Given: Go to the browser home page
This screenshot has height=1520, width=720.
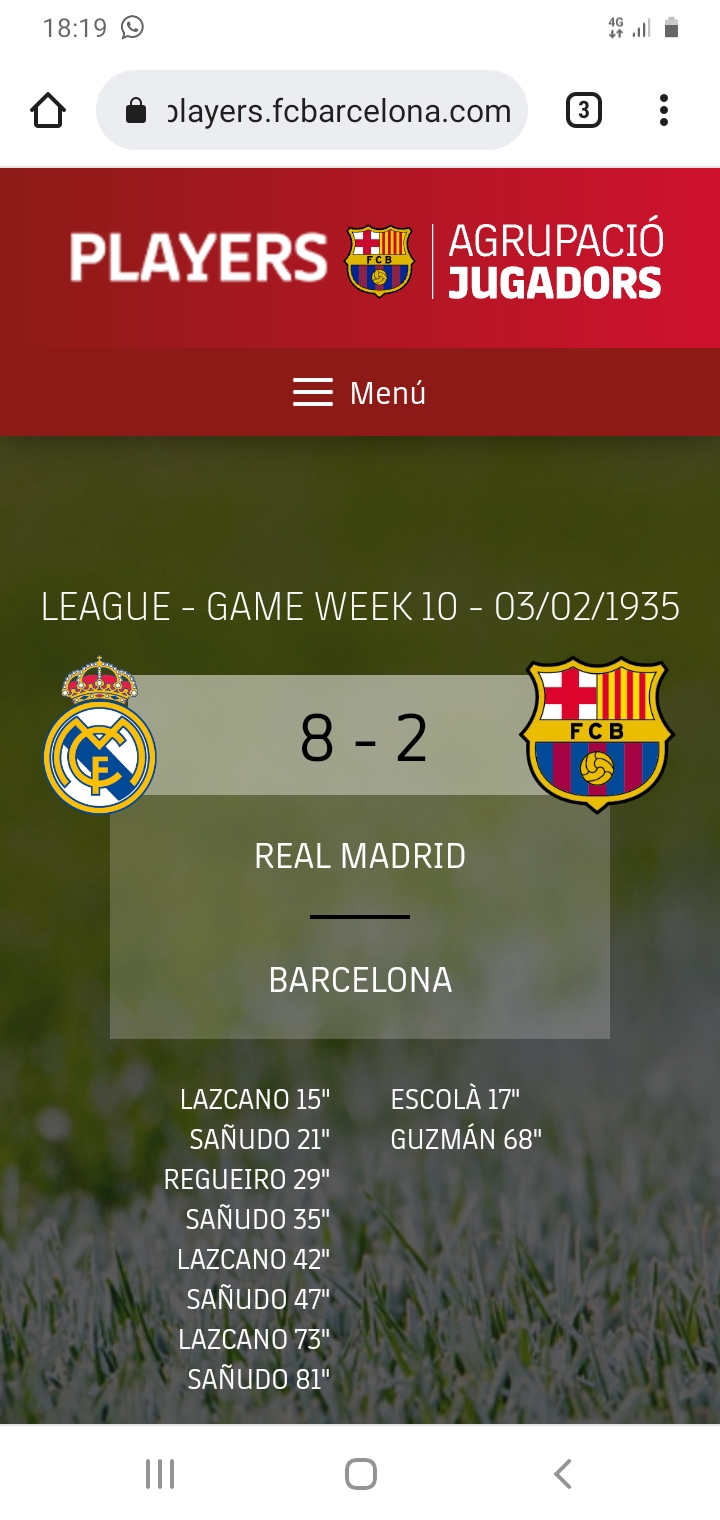Looking at the screenshot, I should (48, 110).
